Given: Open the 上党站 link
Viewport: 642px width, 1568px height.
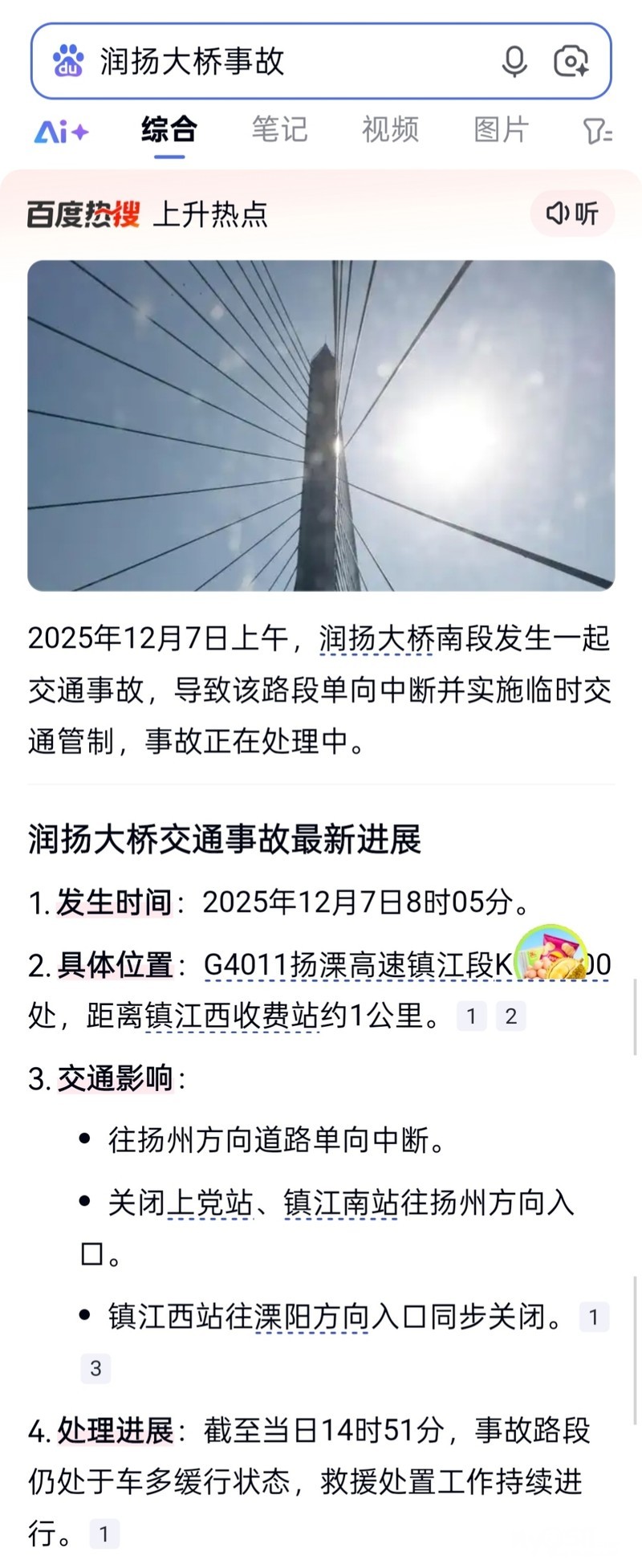Looking at the screenshot, I should [210, 1203].
